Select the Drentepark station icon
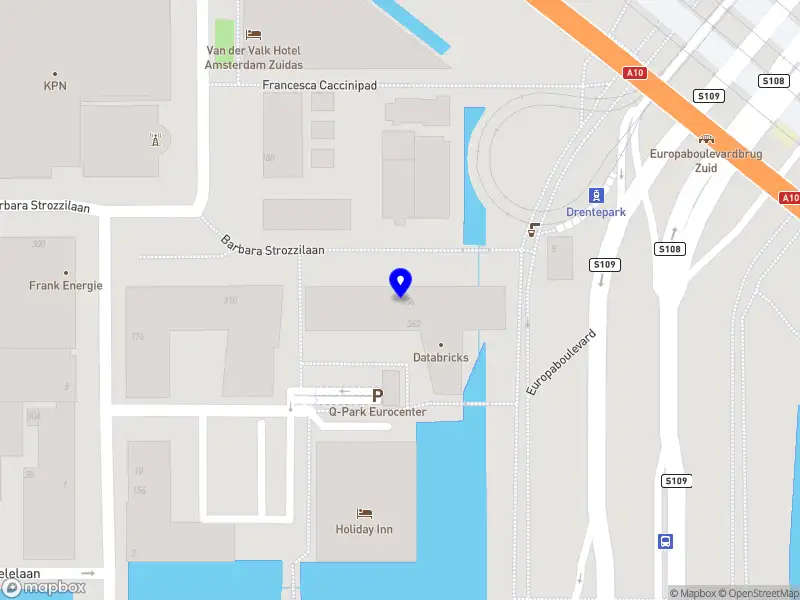This screenshot has width=800, height=600. 597,195
